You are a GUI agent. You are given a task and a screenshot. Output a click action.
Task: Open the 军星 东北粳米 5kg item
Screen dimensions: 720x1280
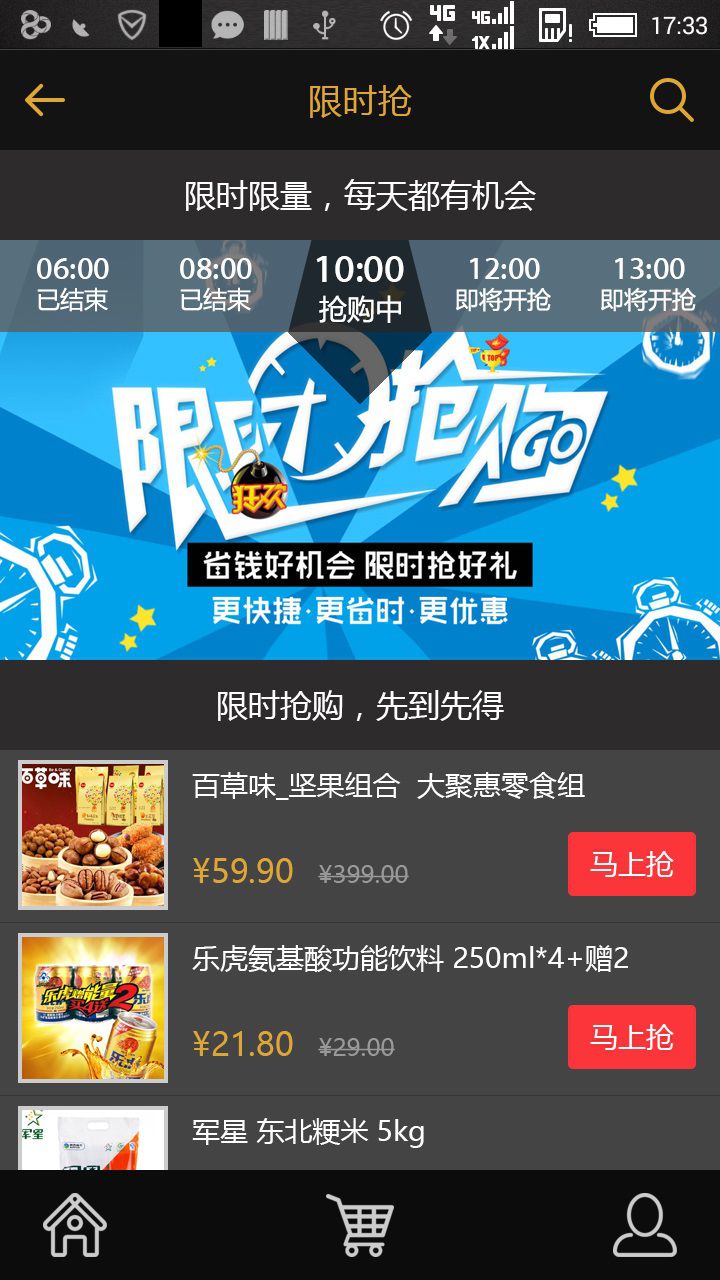(360, 1133)
